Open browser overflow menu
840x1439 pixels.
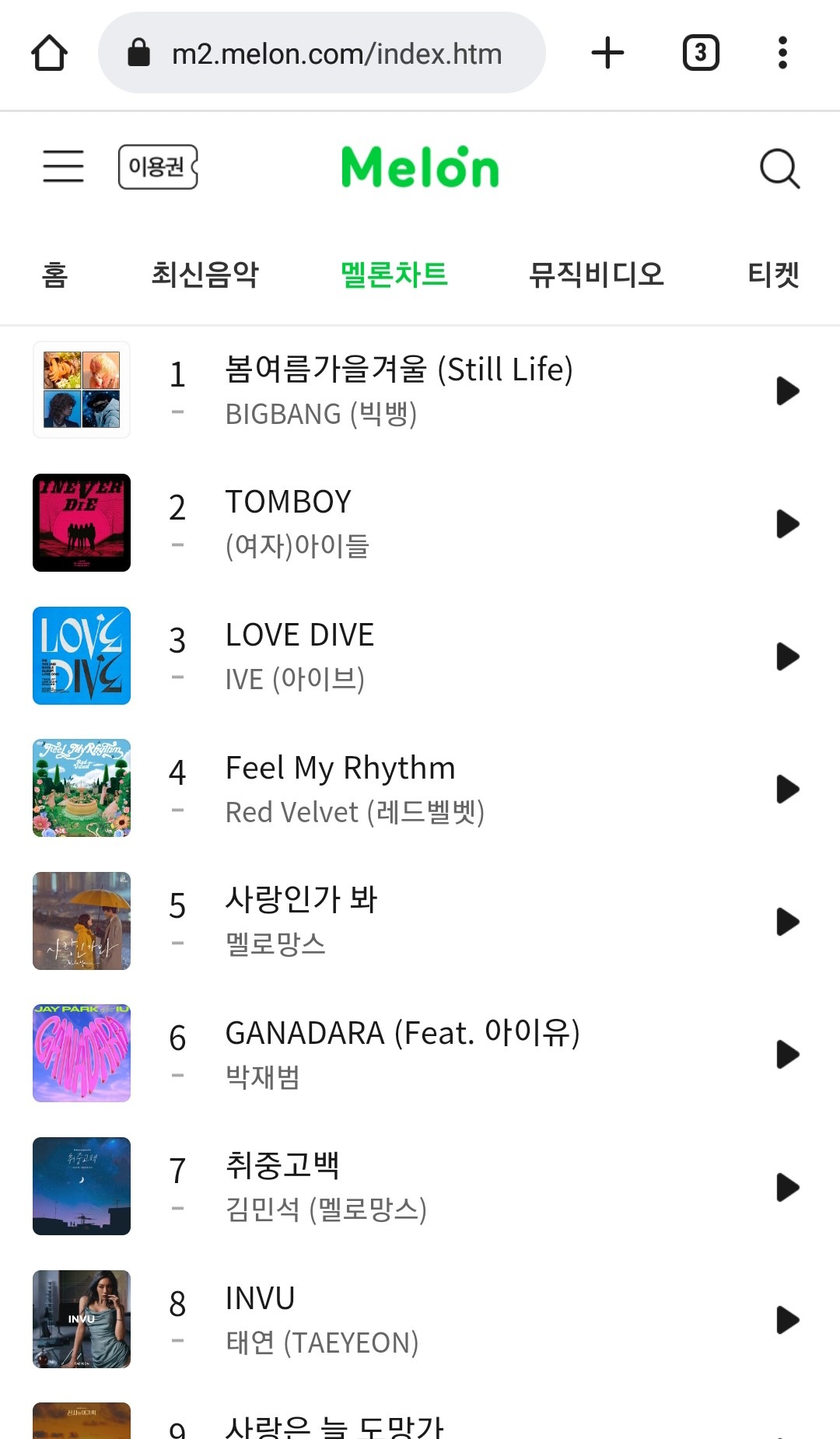point(782,53)
